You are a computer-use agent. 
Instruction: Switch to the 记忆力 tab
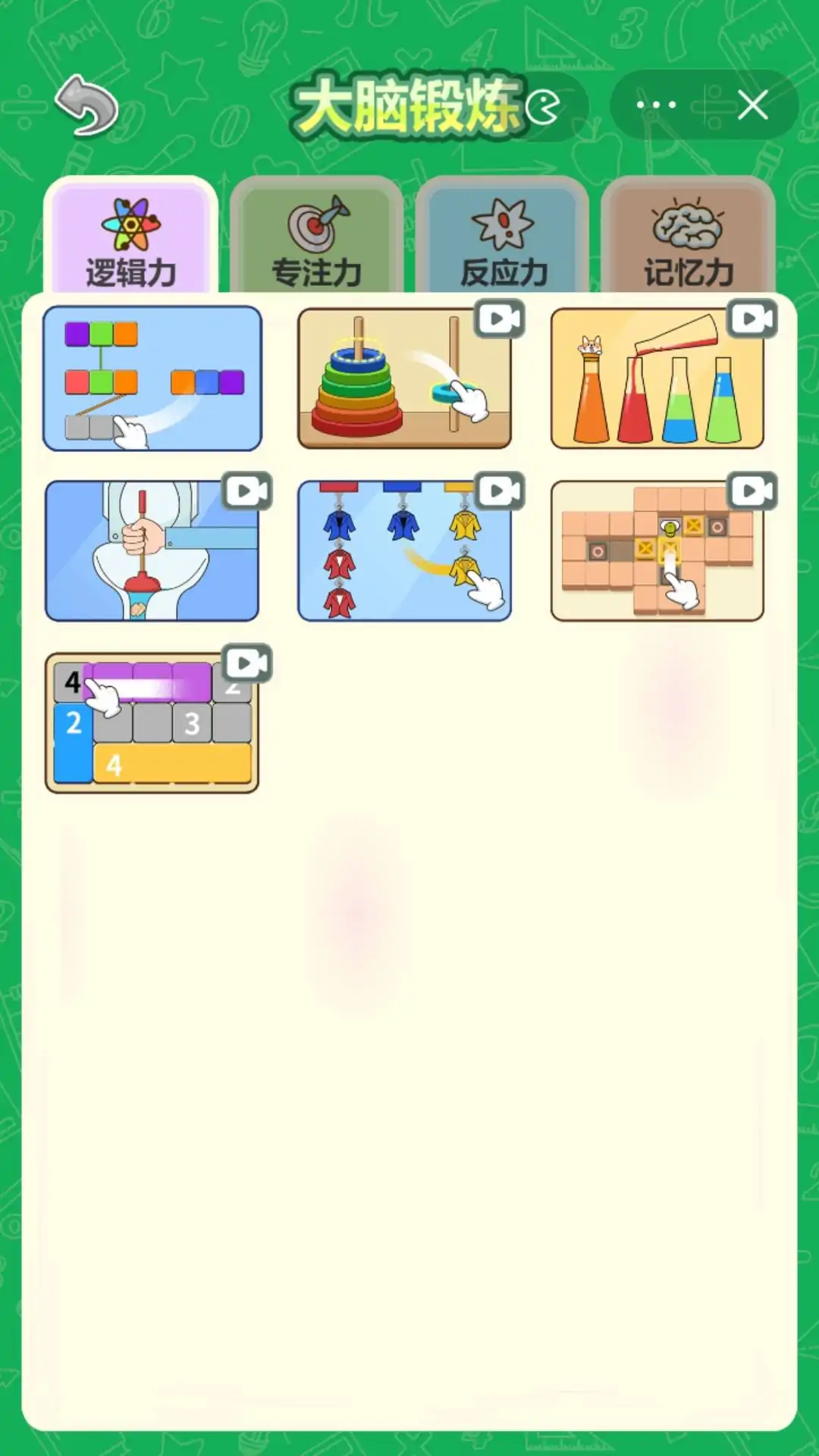688,239
